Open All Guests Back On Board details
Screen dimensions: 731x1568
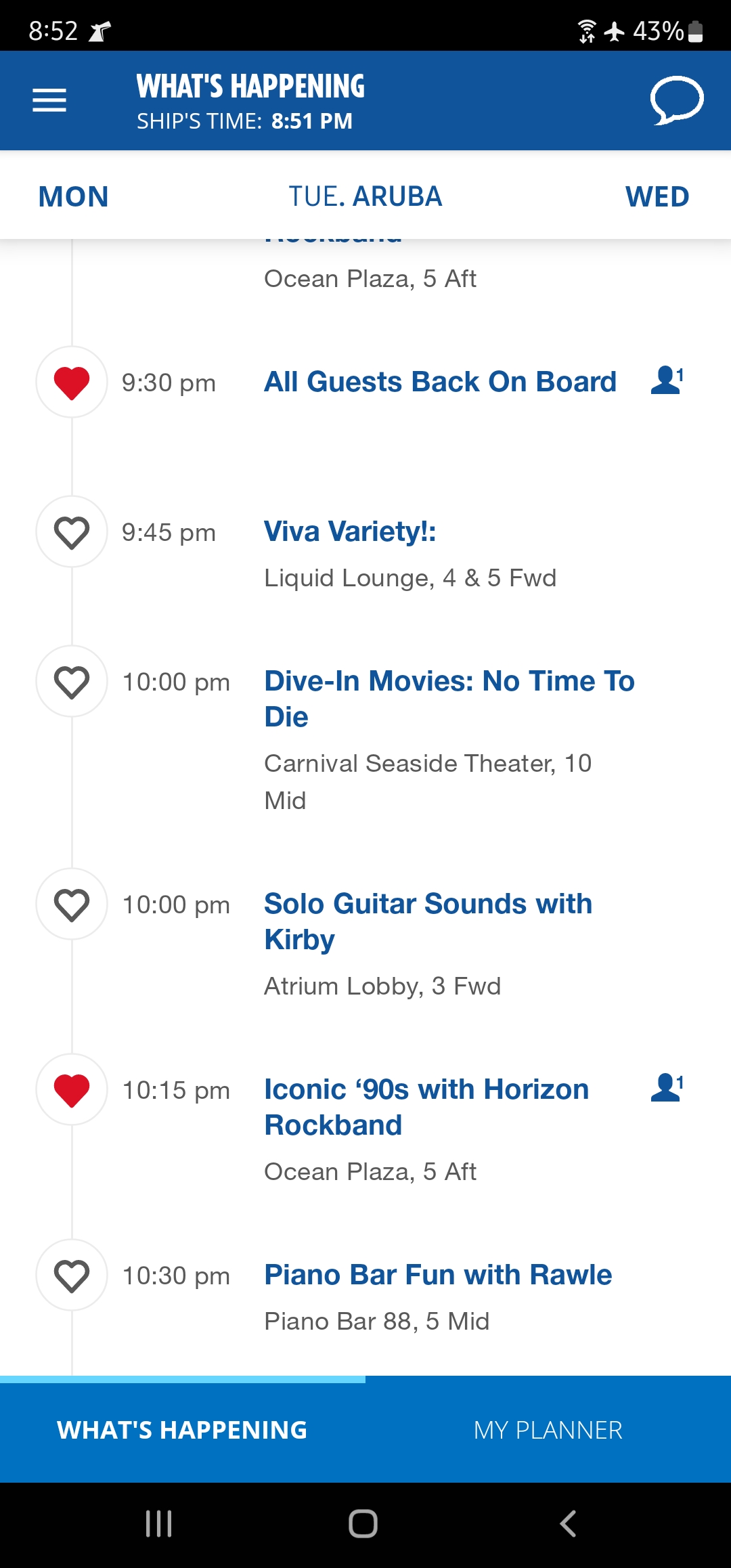click(x=440, y=382)
